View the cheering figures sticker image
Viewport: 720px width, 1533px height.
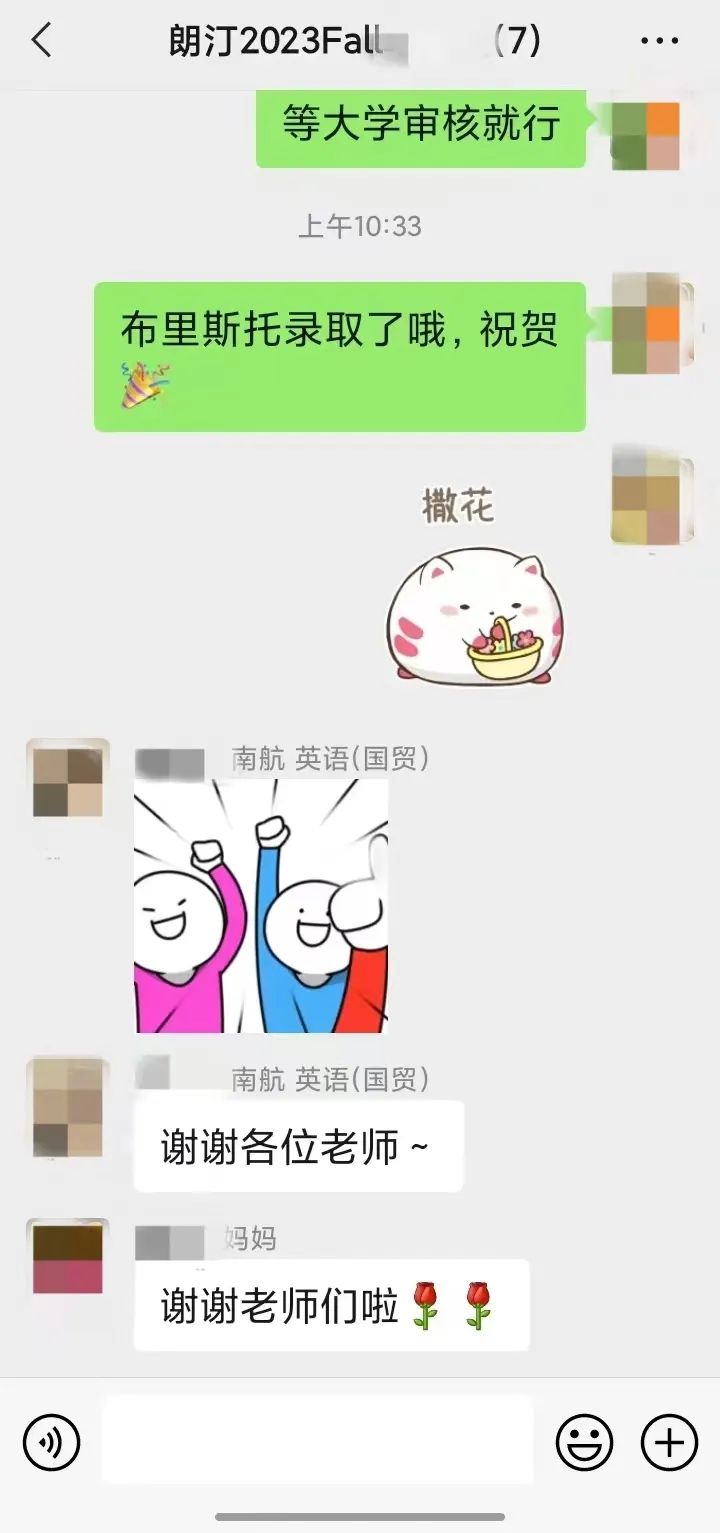click(x=261, y=906)
